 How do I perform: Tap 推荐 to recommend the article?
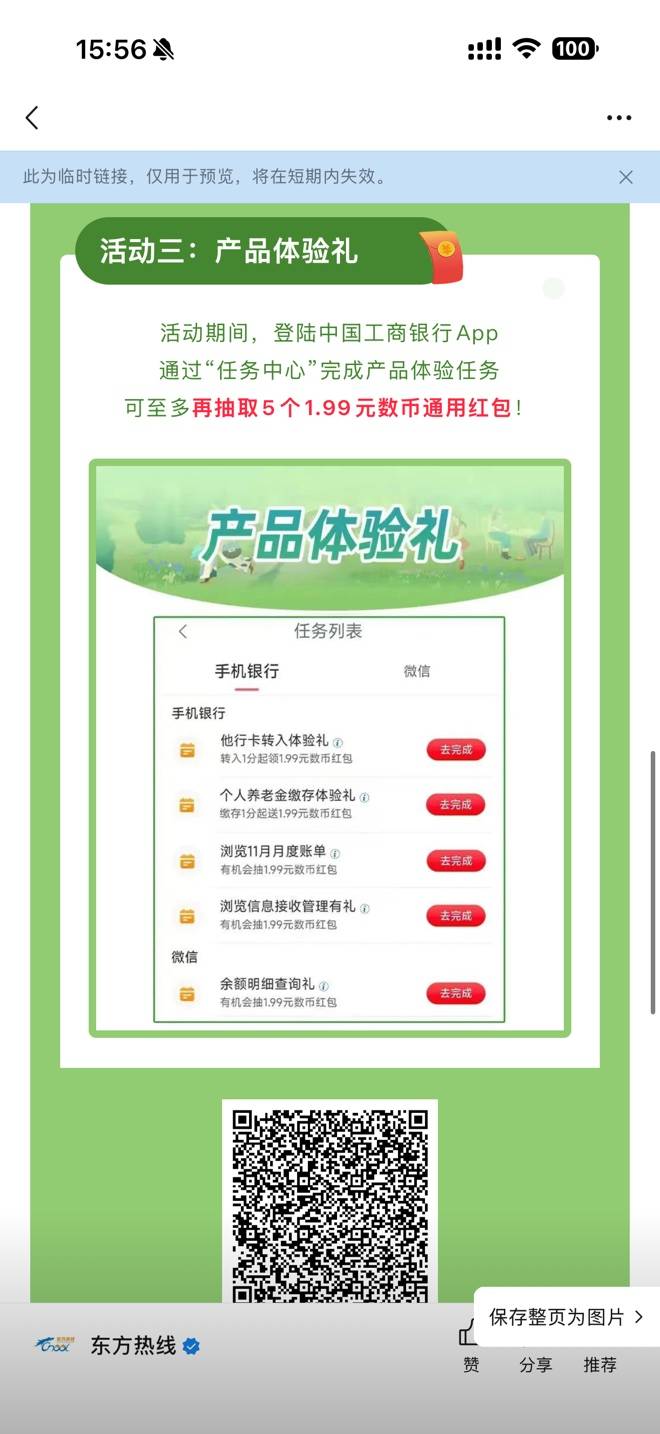click(x=600, y=1364)
